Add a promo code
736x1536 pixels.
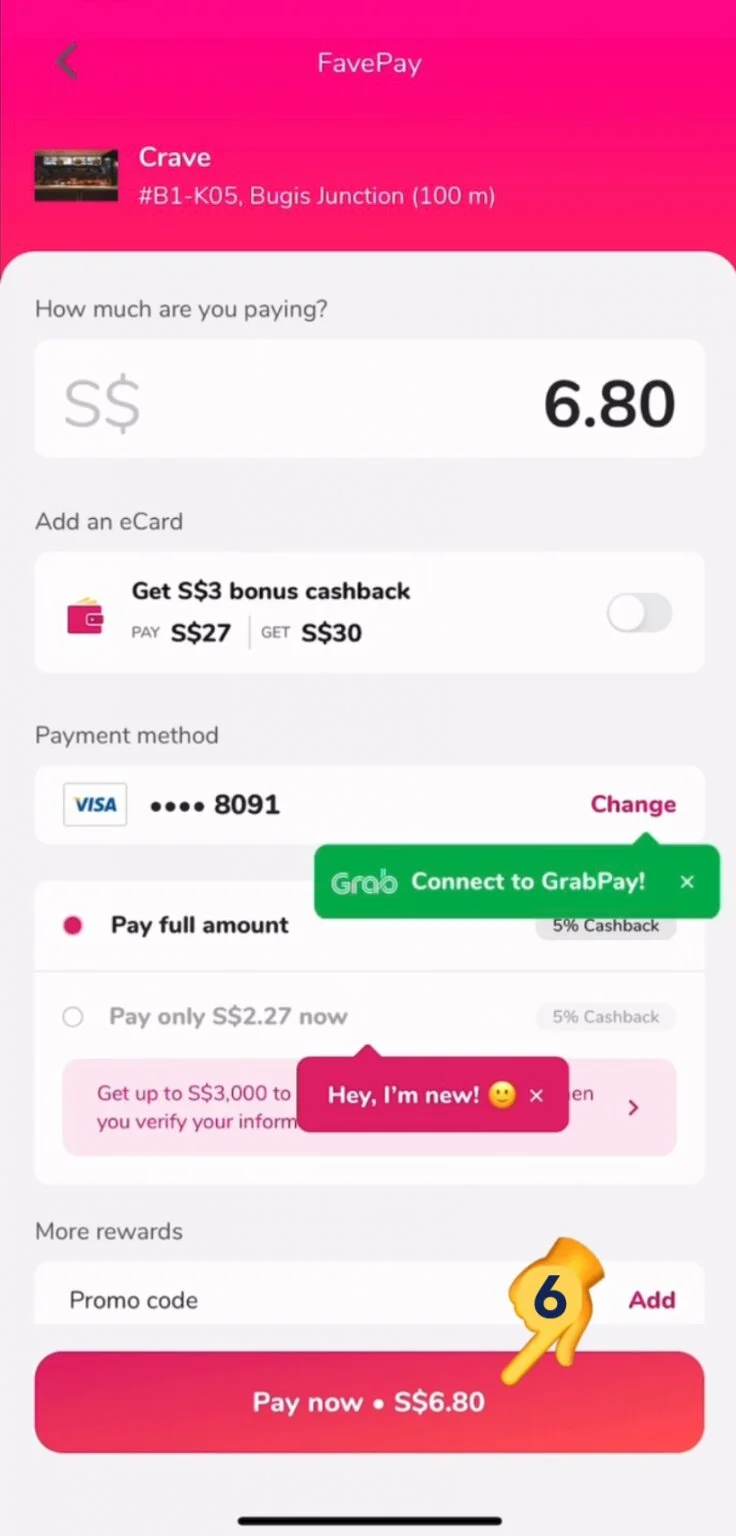(x=651, y=1299)
